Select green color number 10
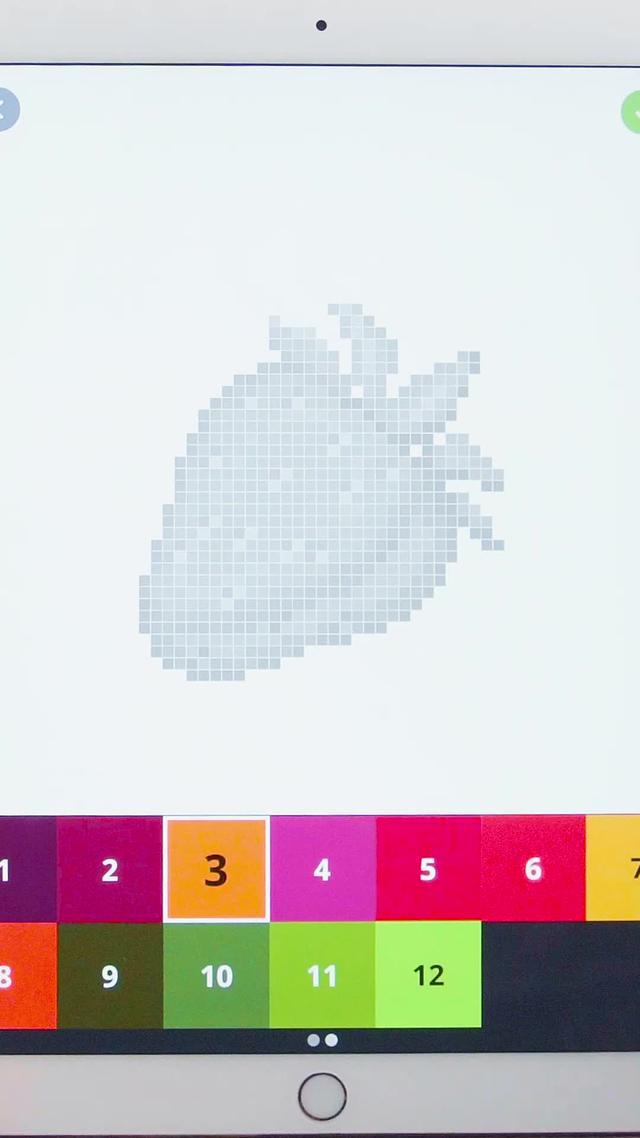The image size is (640, 1138). [216, 975]
